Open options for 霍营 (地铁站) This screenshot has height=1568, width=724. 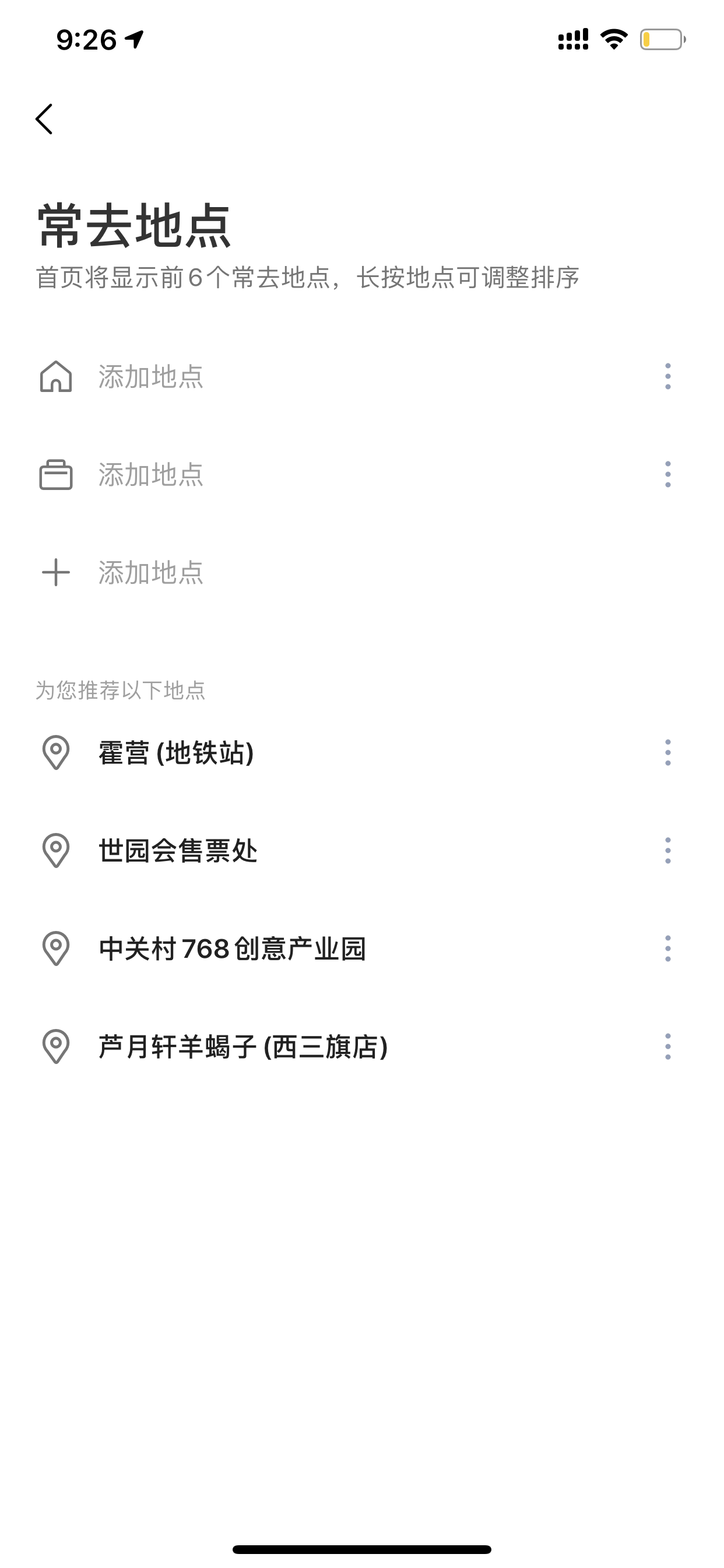point(667,752)
